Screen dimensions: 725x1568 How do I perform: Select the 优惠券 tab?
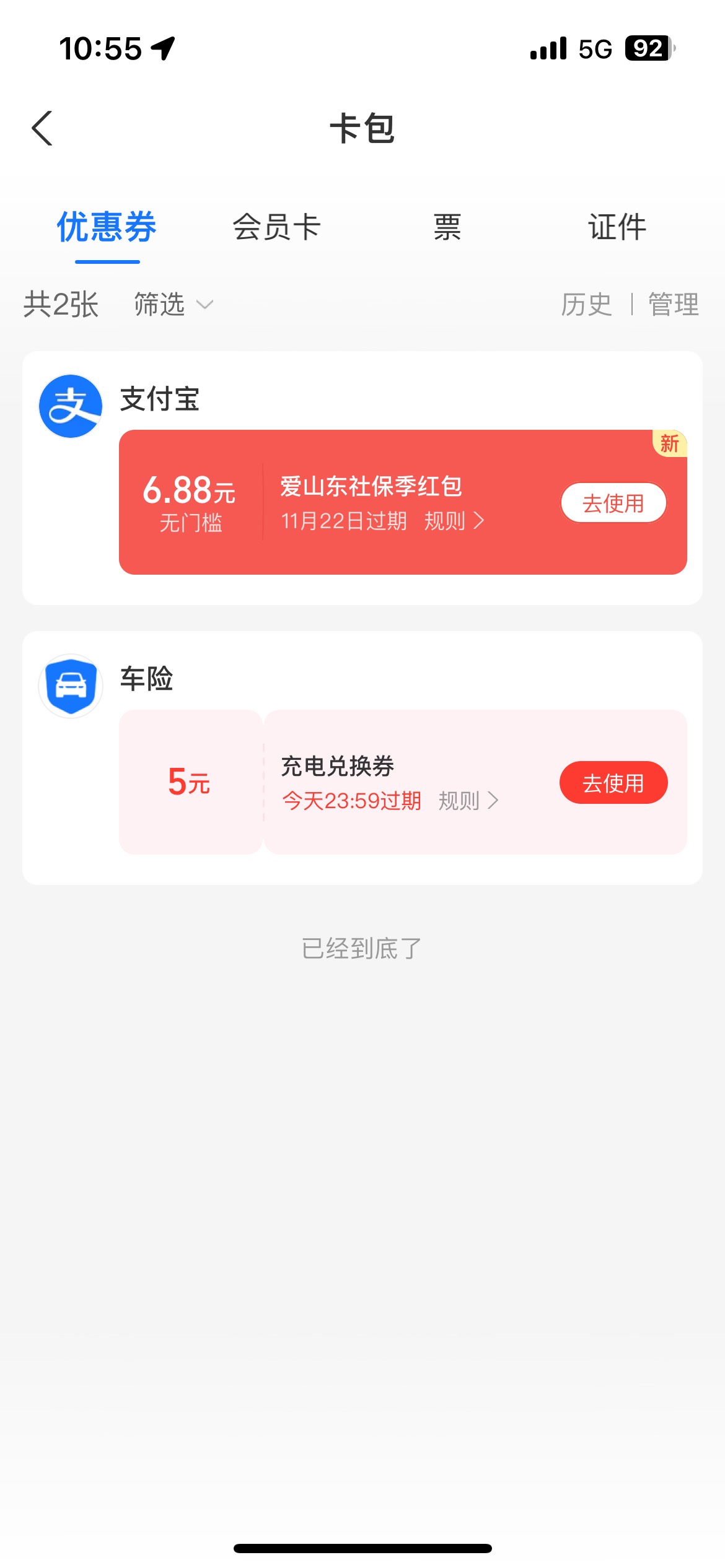pyautogui.click(x=107, y=227)
